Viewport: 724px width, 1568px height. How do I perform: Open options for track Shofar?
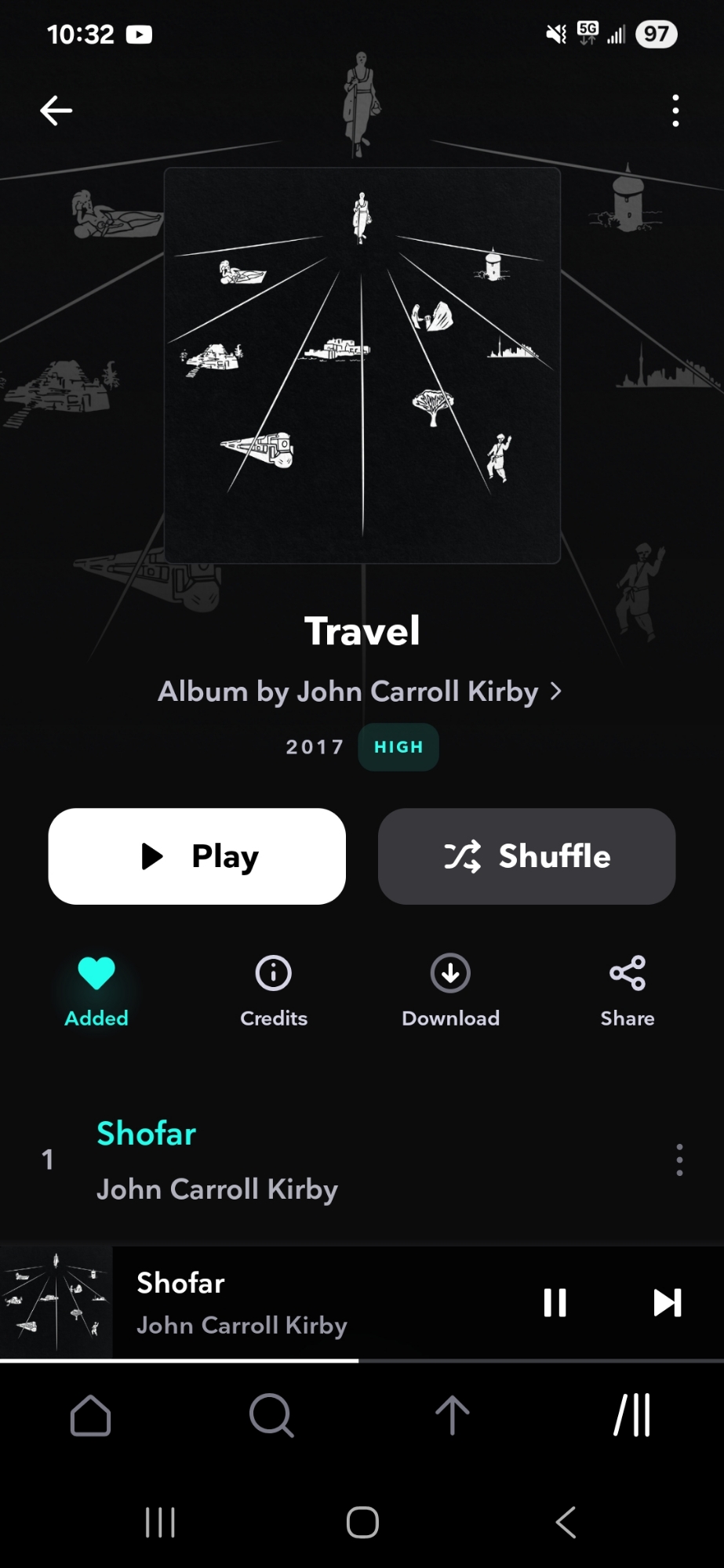679,1160
